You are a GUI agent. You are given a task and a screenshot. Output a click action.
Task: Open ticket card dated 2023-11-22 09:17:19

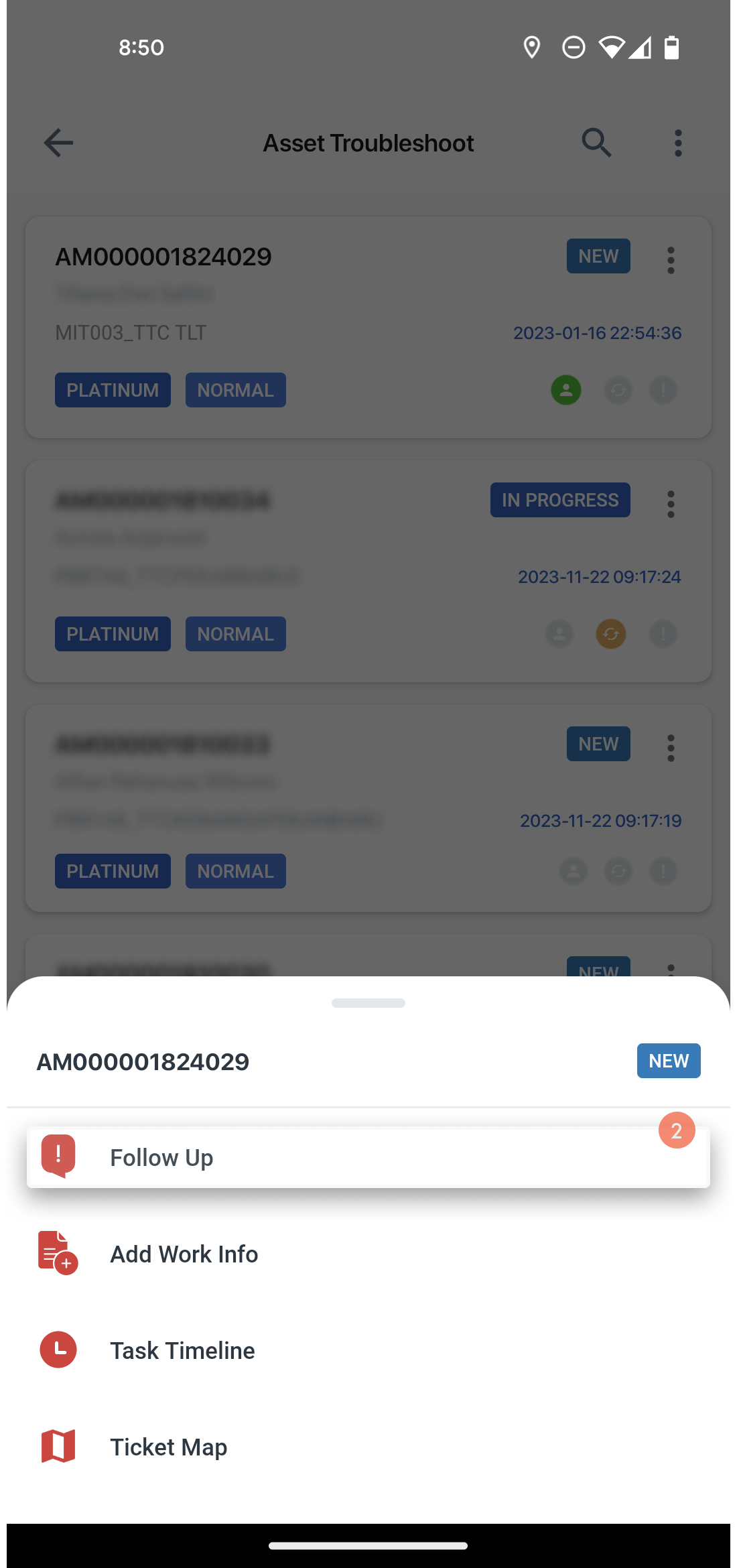click(x=368, y=807)
